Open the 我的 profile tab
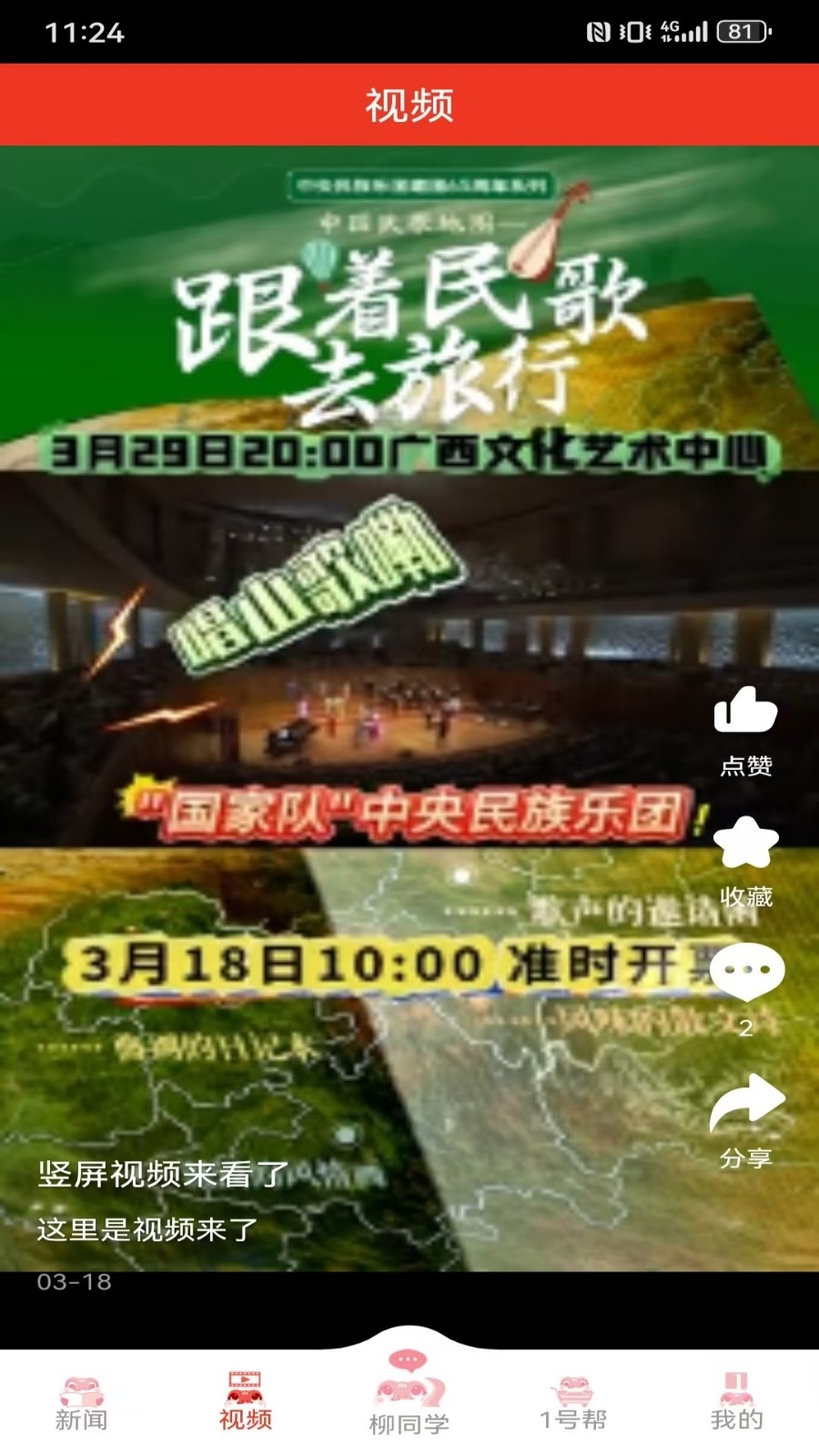This screenshot has height=1456, width=819. pyautogui.click(x=736, y=1403)
